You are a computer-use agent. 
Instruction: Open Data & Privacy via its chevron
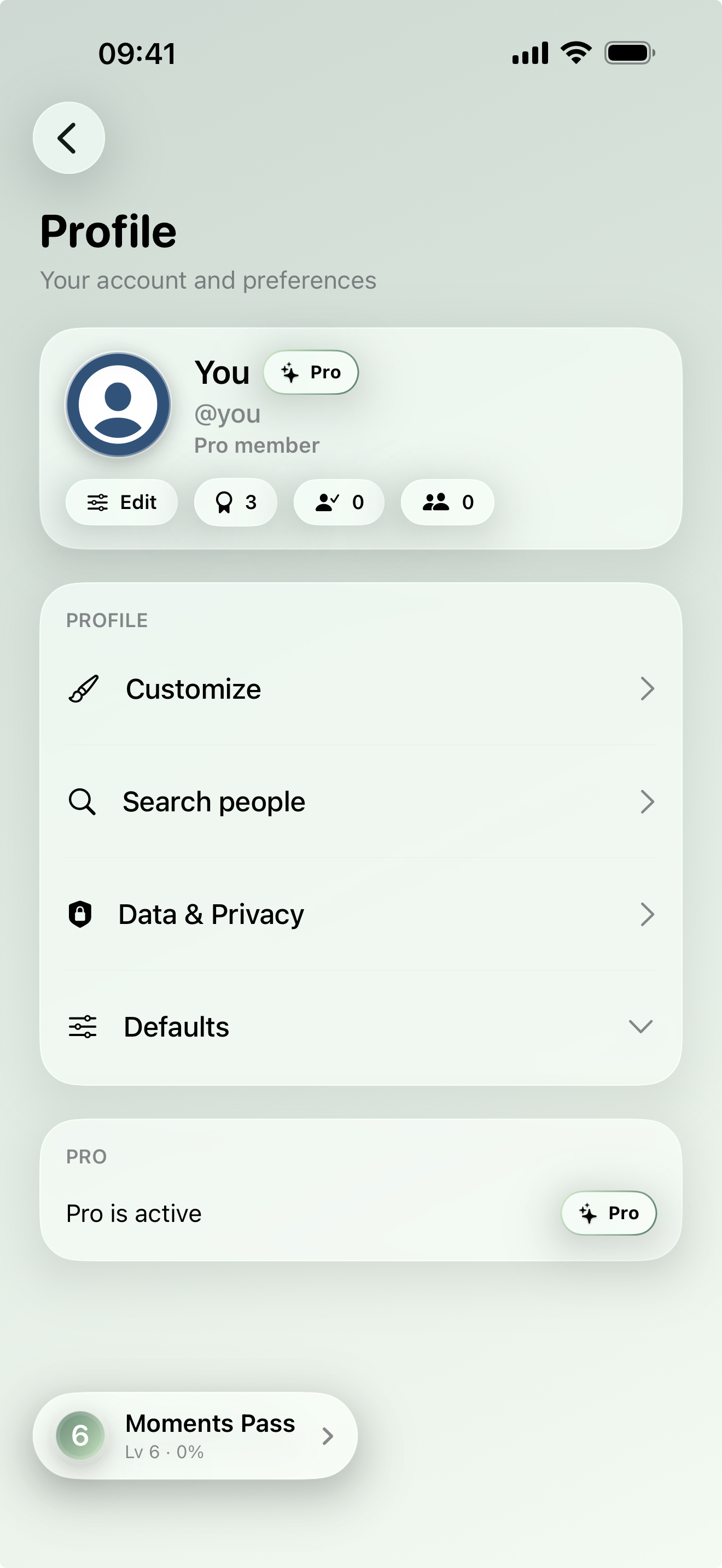pos(648,913)
